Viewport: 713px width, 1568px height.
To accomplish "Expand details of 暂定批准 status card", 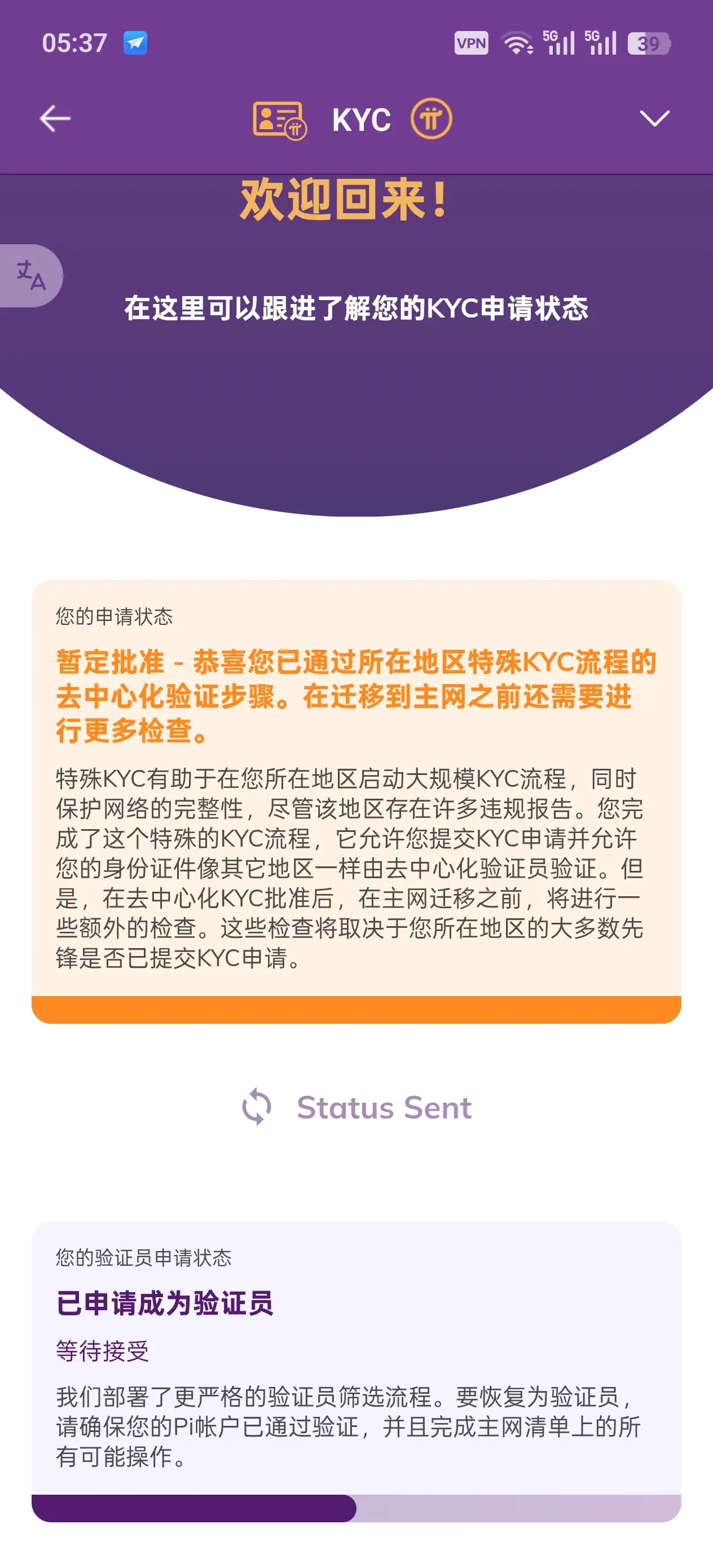I will point(356,694).
